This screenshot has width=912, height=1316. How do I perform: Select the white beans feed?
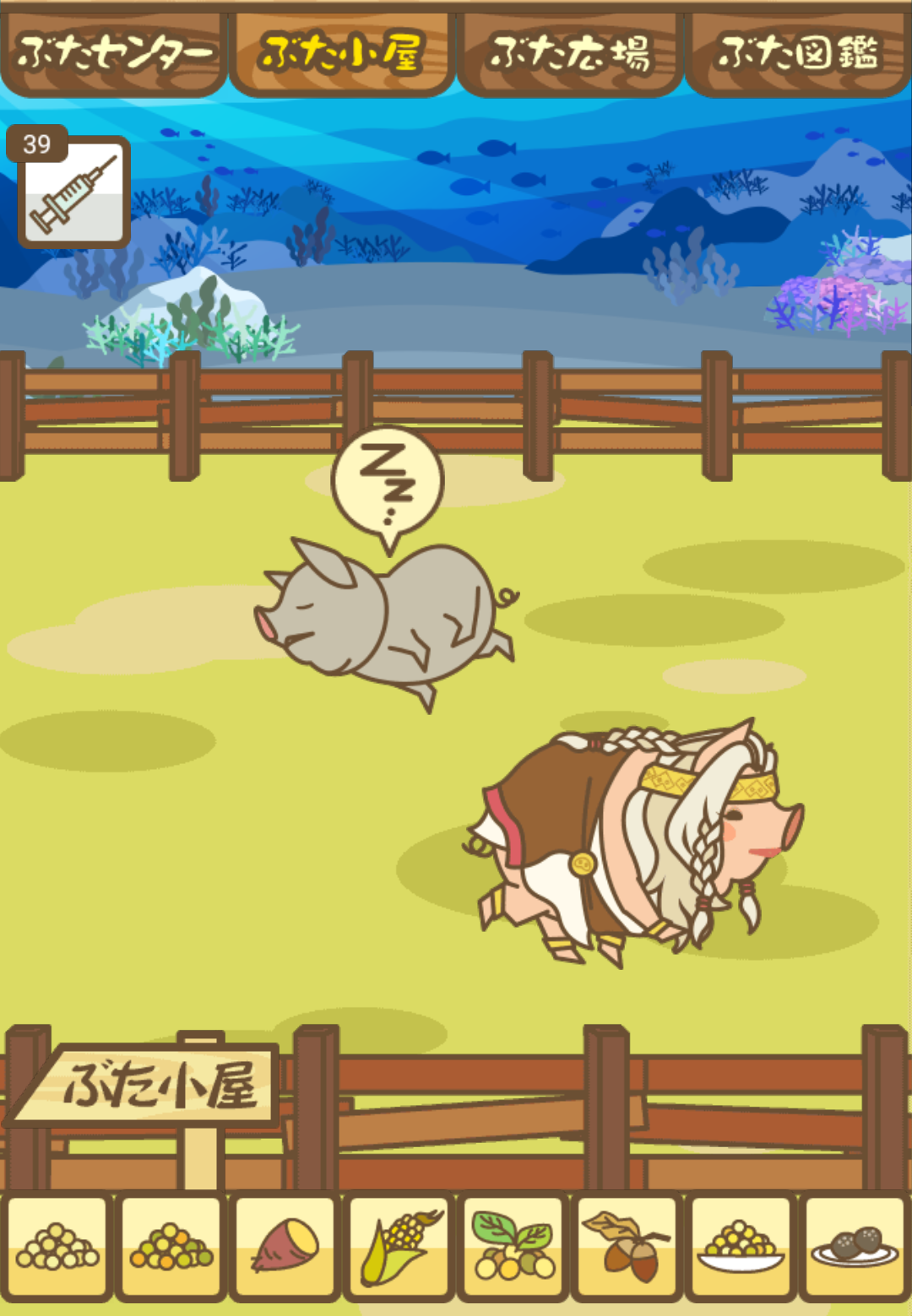pyautogui.click(x=58, y=1246)
